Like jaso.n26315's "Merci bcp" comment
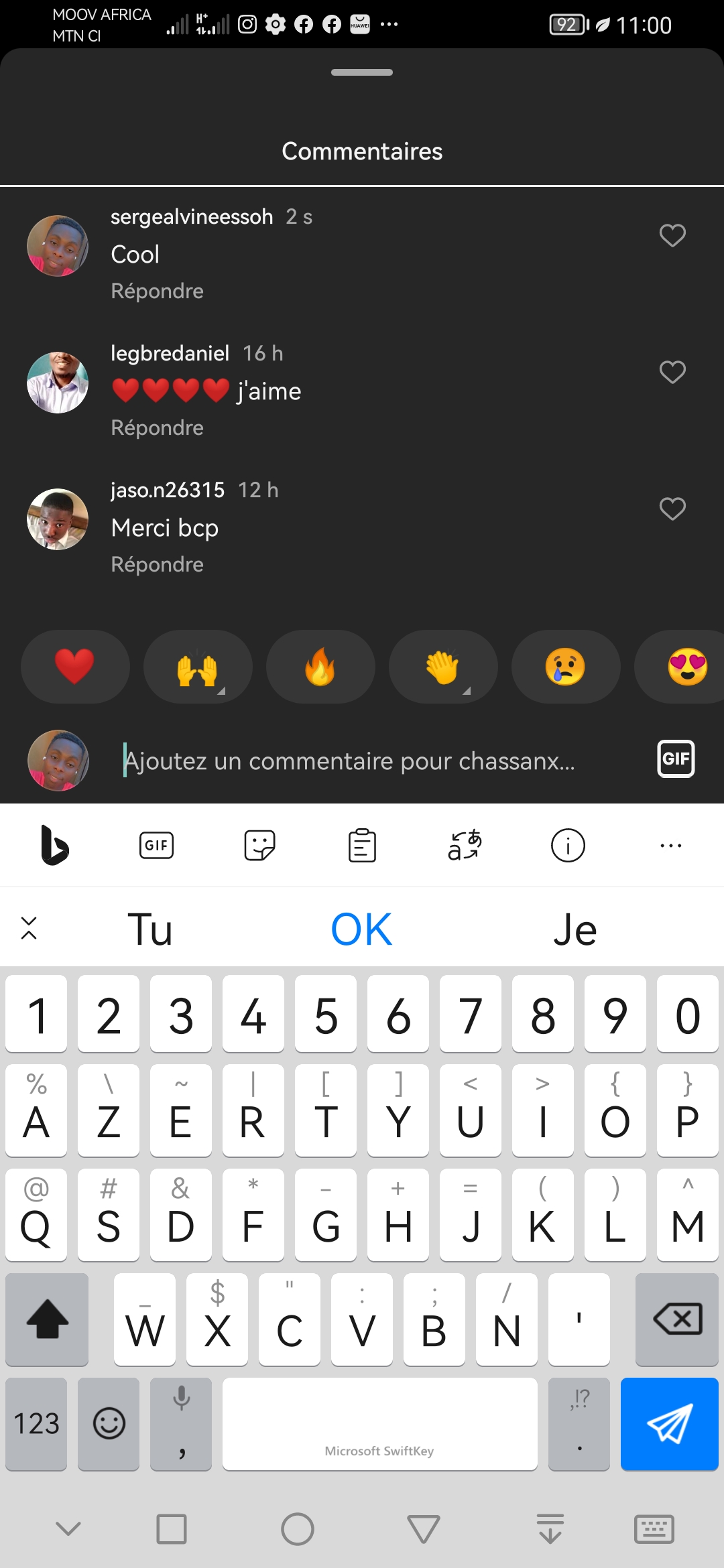 [672, 509]
